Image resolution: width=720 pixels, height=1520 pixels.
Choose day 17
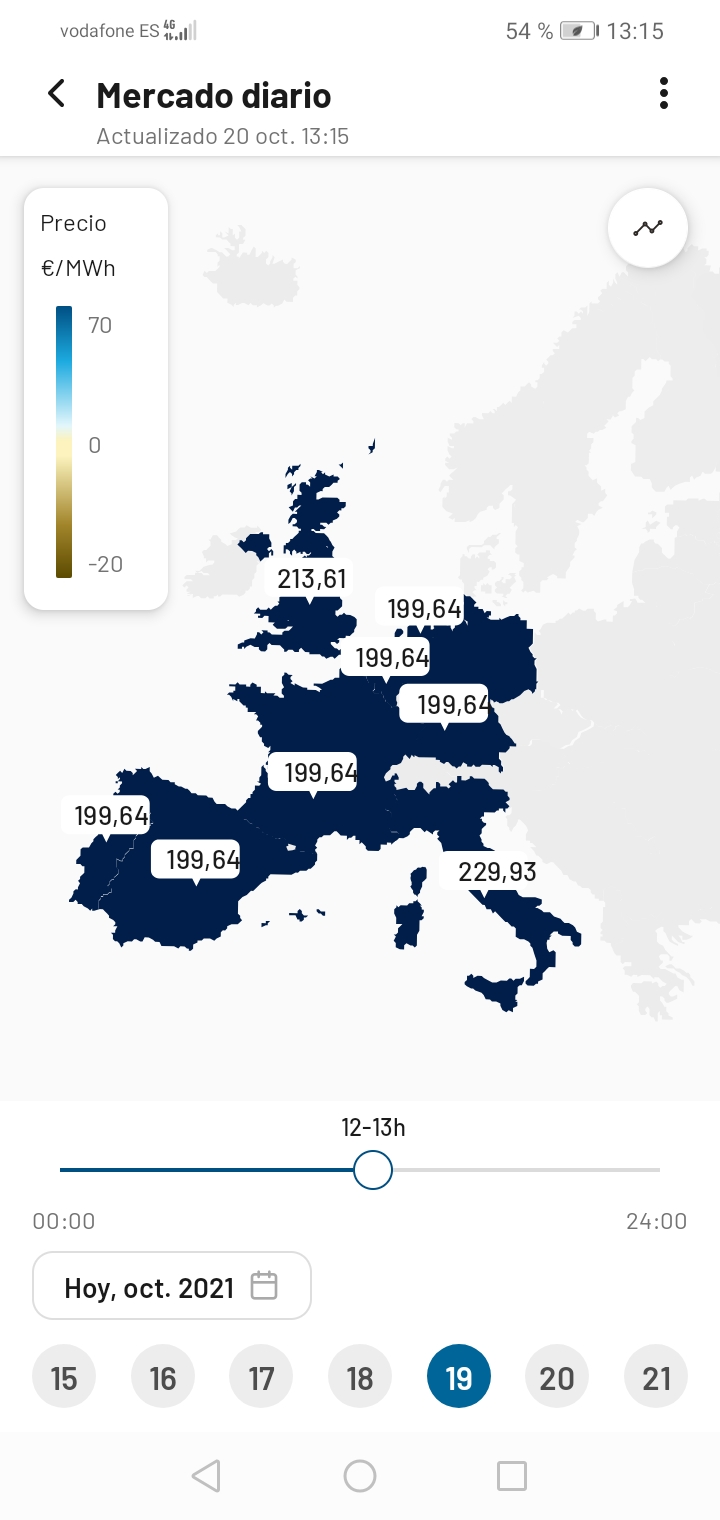pyautogui.click(x=261, y=1378)
